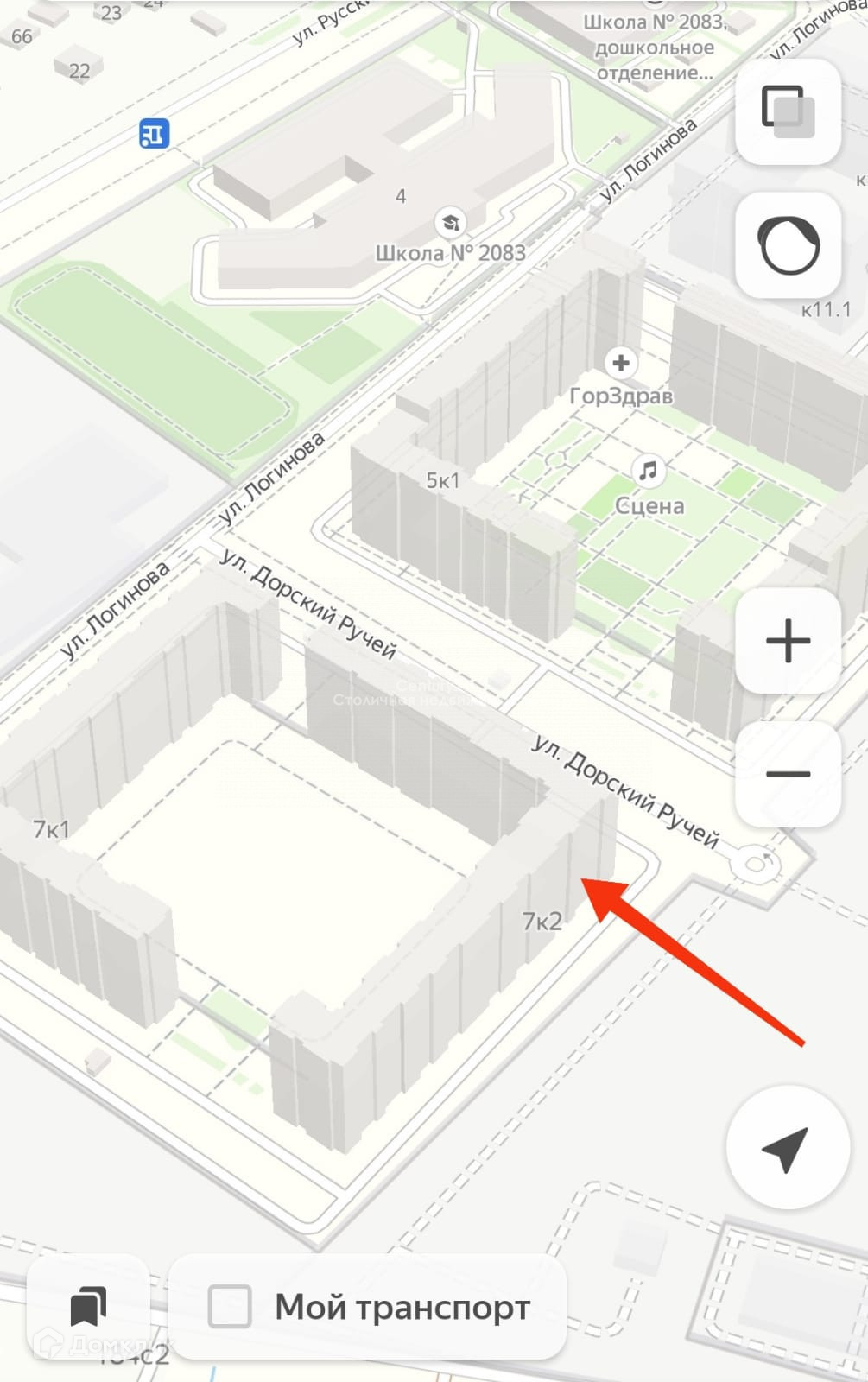Tap the blue bus stop icon
The image size is (868, 1382).
pyautogui.click(x=155, y=134)
